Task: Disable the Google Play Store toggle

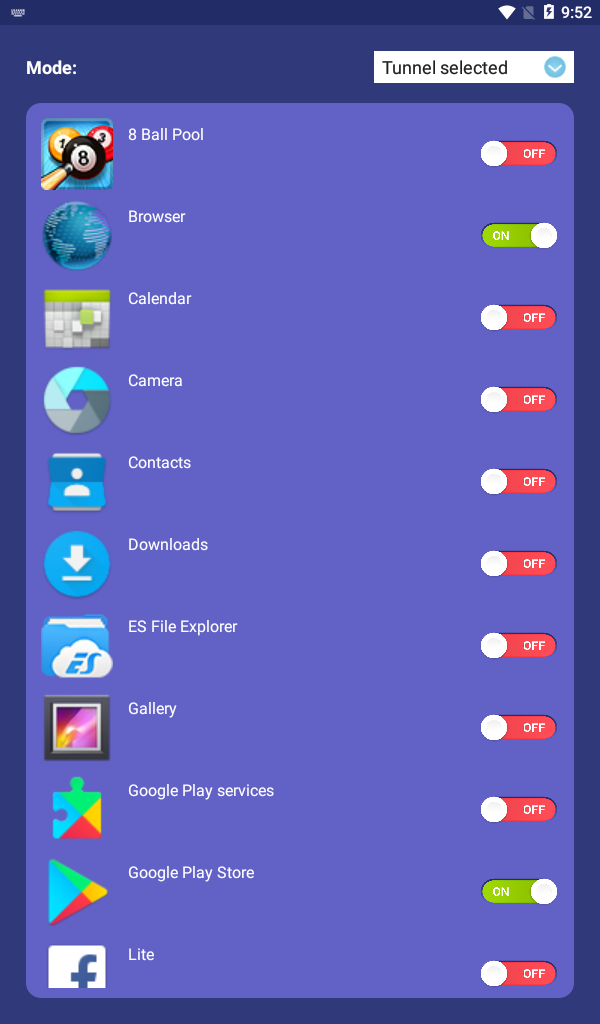Action: coord(519,891)
